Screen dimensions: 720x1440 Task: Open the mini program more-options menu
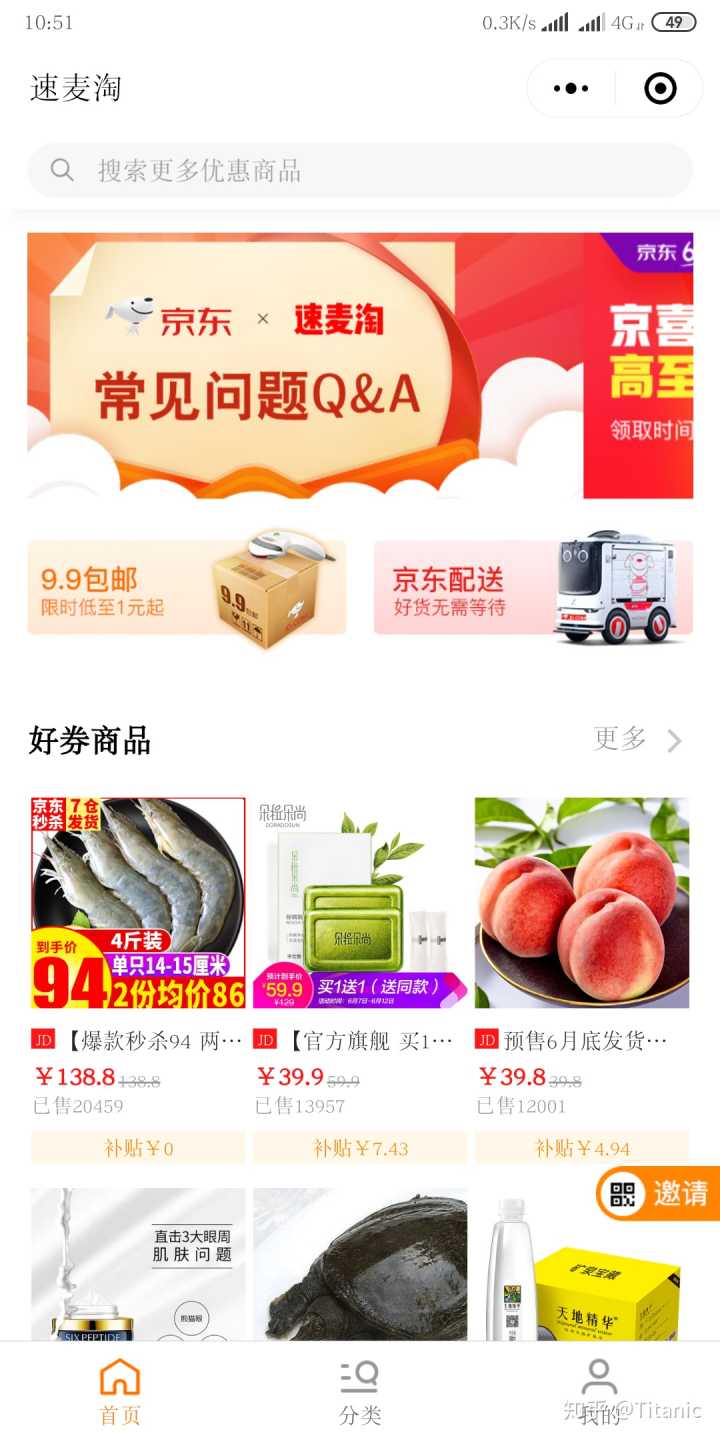[571, 89]
